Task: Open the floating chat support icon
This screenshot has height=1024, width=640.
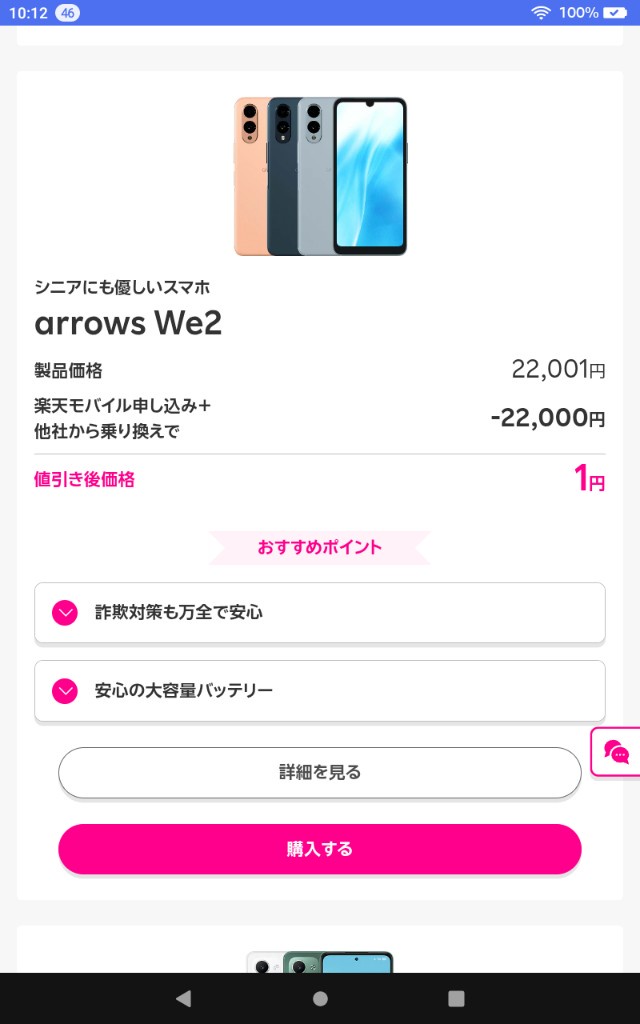Action: click(x=617, y=752)
